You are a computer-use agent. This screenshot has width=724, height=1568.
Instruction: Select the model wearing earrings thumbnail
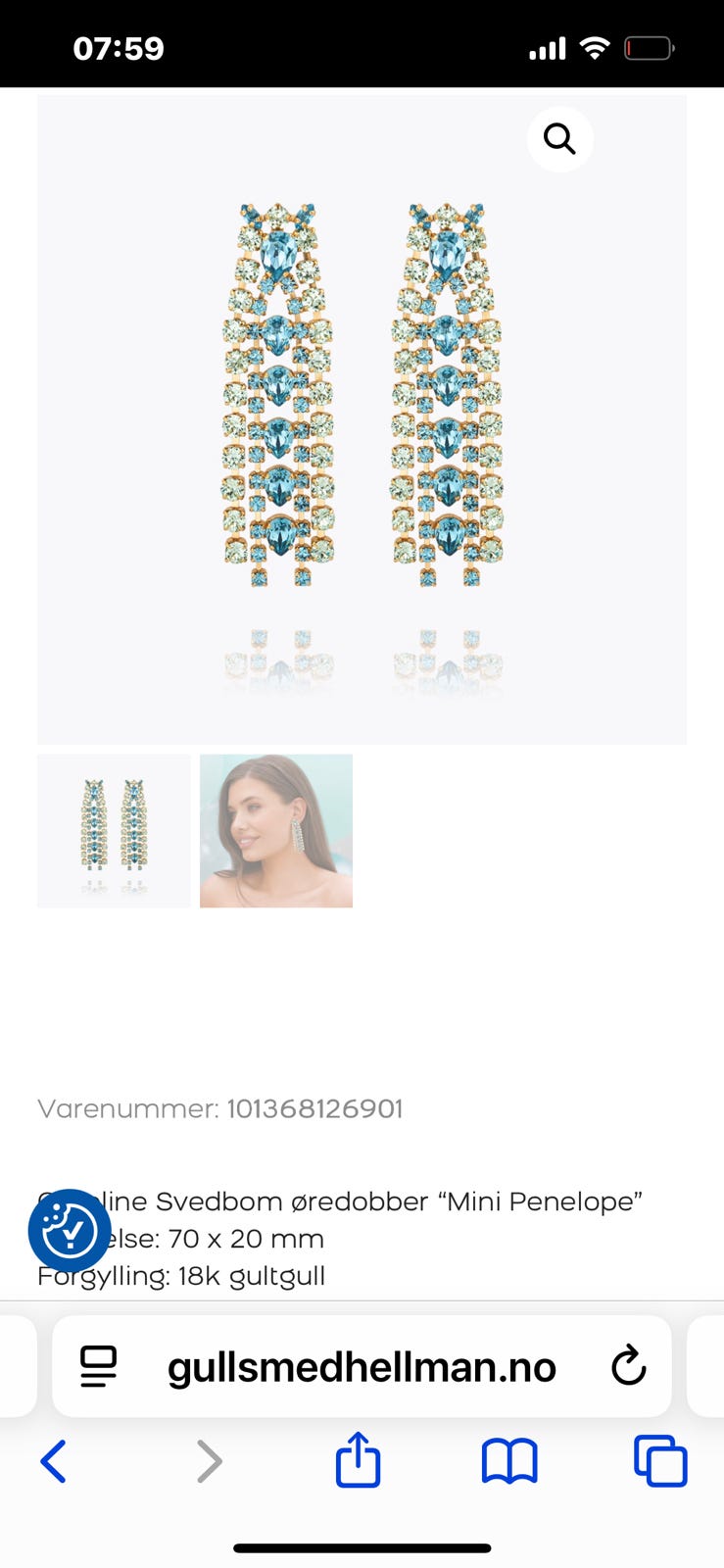pos(275,831)
